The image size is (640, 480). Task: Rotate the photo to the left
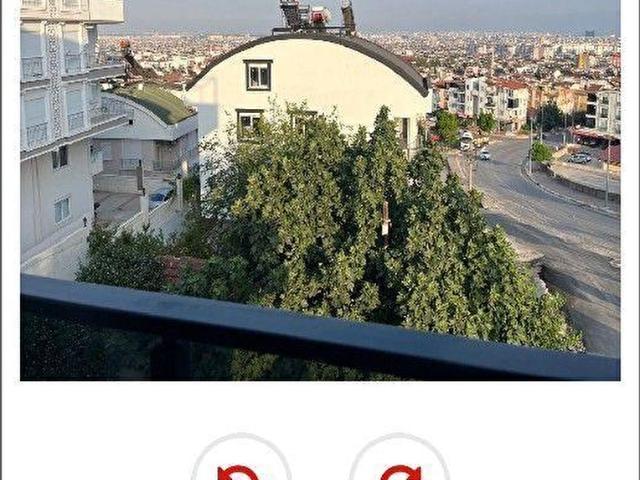click(x=240, y=466)
